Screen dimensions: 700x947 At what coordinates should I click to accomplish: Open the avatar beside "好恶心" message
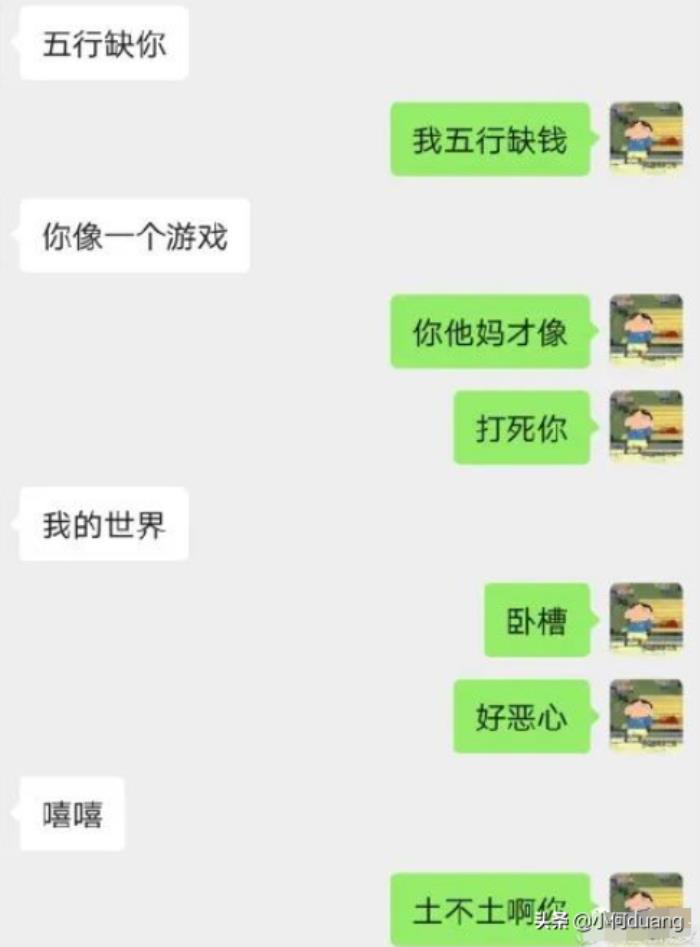point(646,716)
